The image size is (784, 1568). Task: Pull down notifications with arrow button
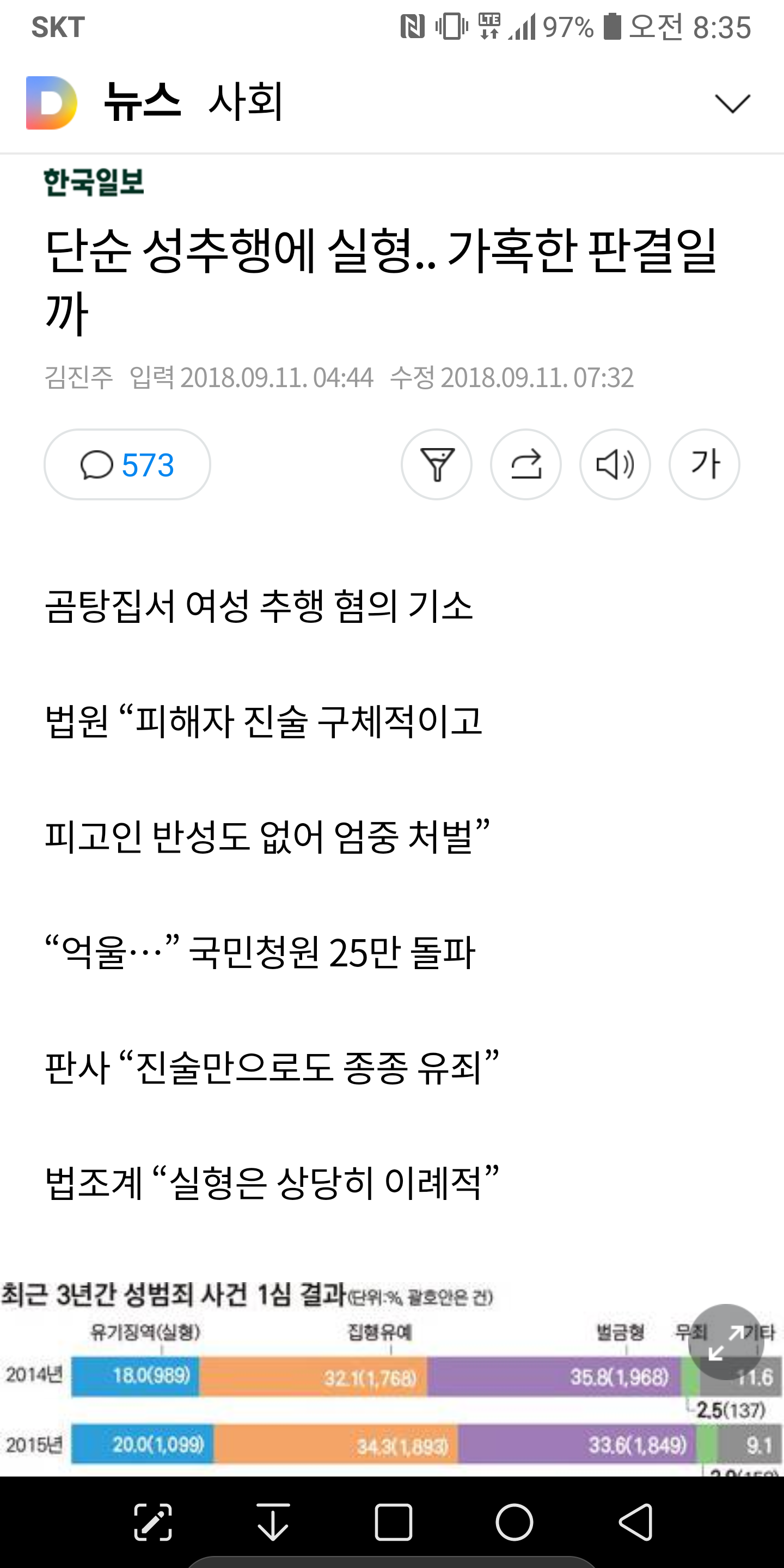click(273, 1522)
